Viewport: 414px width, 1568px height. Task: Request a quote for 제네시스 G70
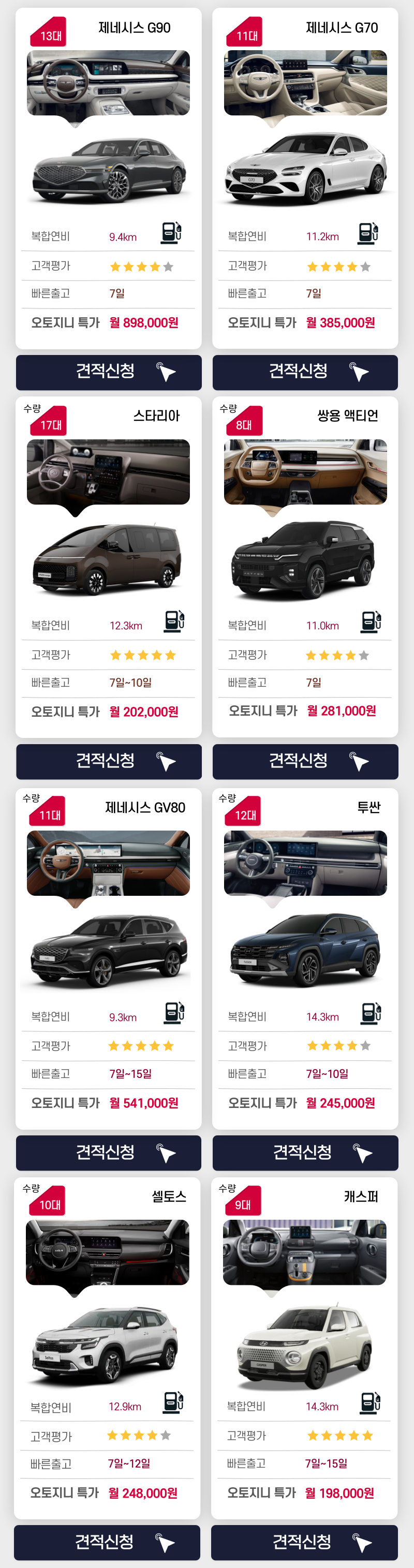pyautogui.click(x=305, y=372)
